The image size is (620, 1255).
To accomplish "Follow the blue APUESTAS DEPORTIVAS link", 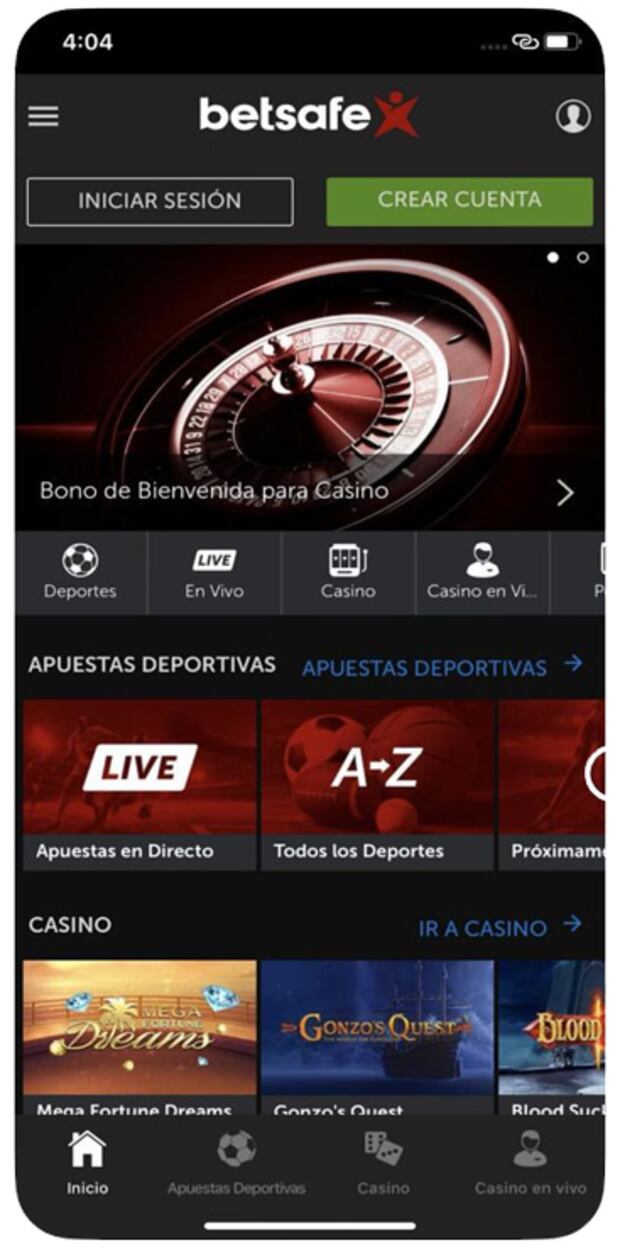I will [441, 667].
